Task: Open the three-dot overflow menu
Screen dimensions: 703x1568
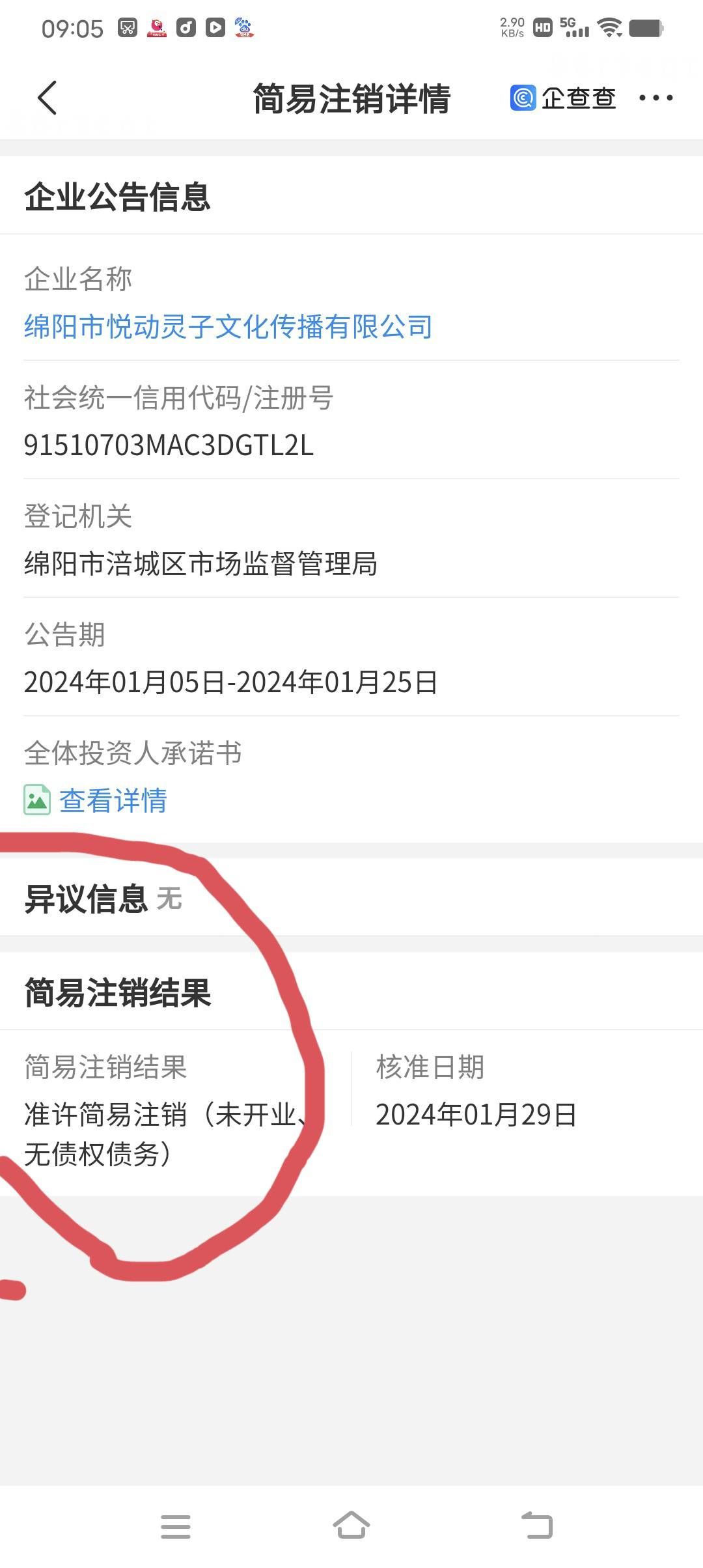Action: [x=655, y=98]
